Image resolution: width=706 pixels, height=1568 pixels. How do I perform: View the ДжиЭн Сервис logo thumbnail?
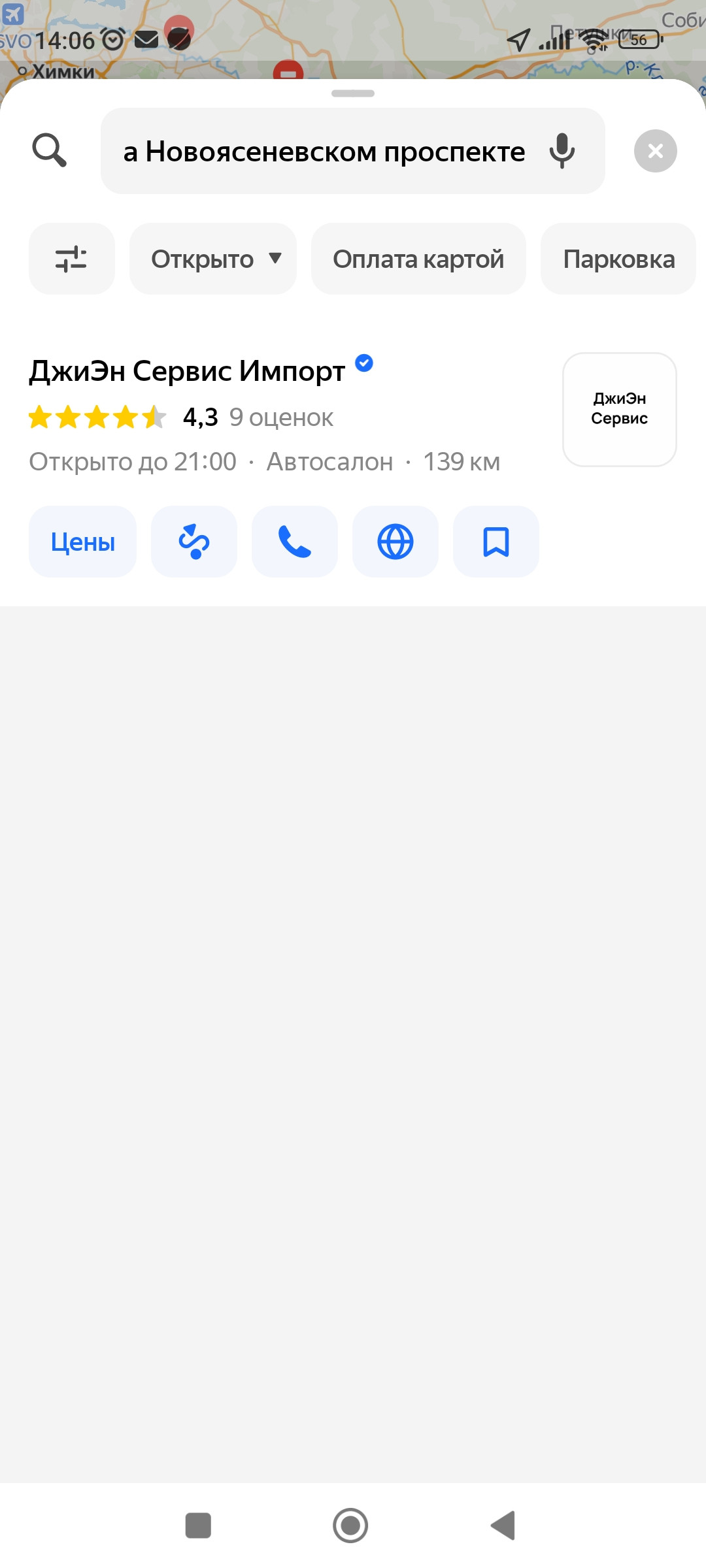619,409
